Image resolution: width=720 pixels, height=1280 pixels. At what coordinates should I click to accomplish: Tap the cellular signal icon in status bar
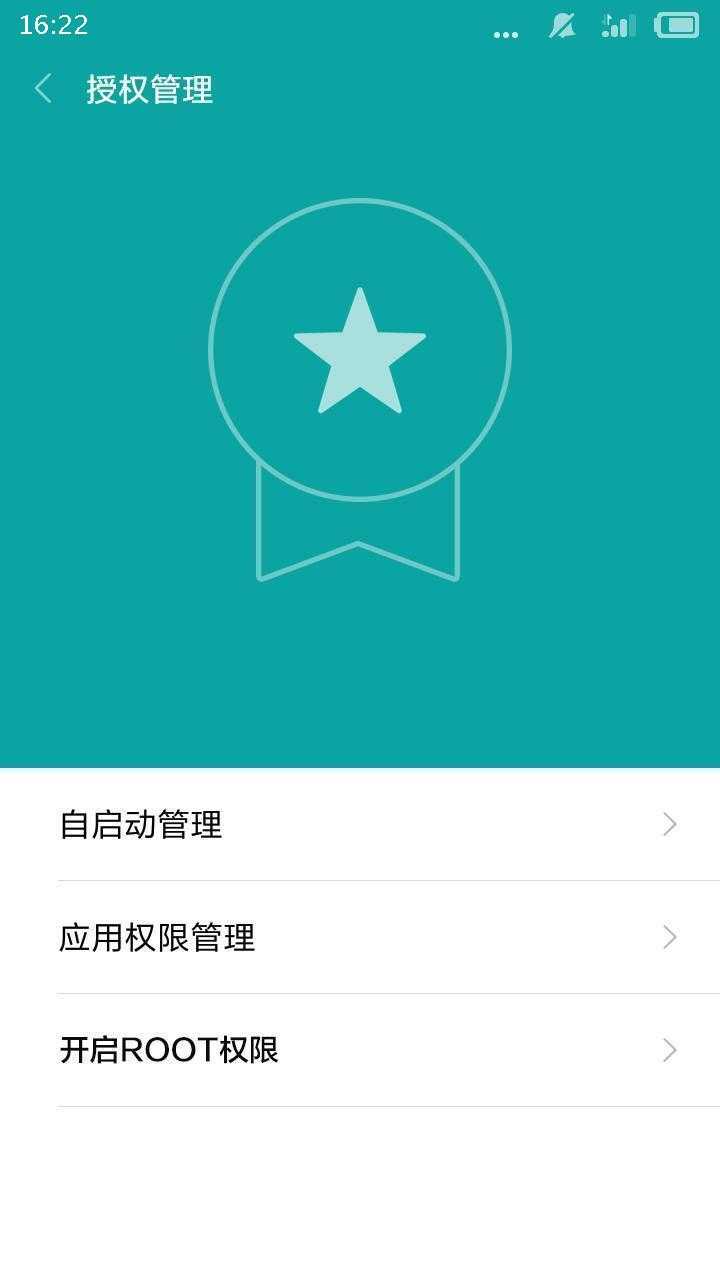coord(618,27)
